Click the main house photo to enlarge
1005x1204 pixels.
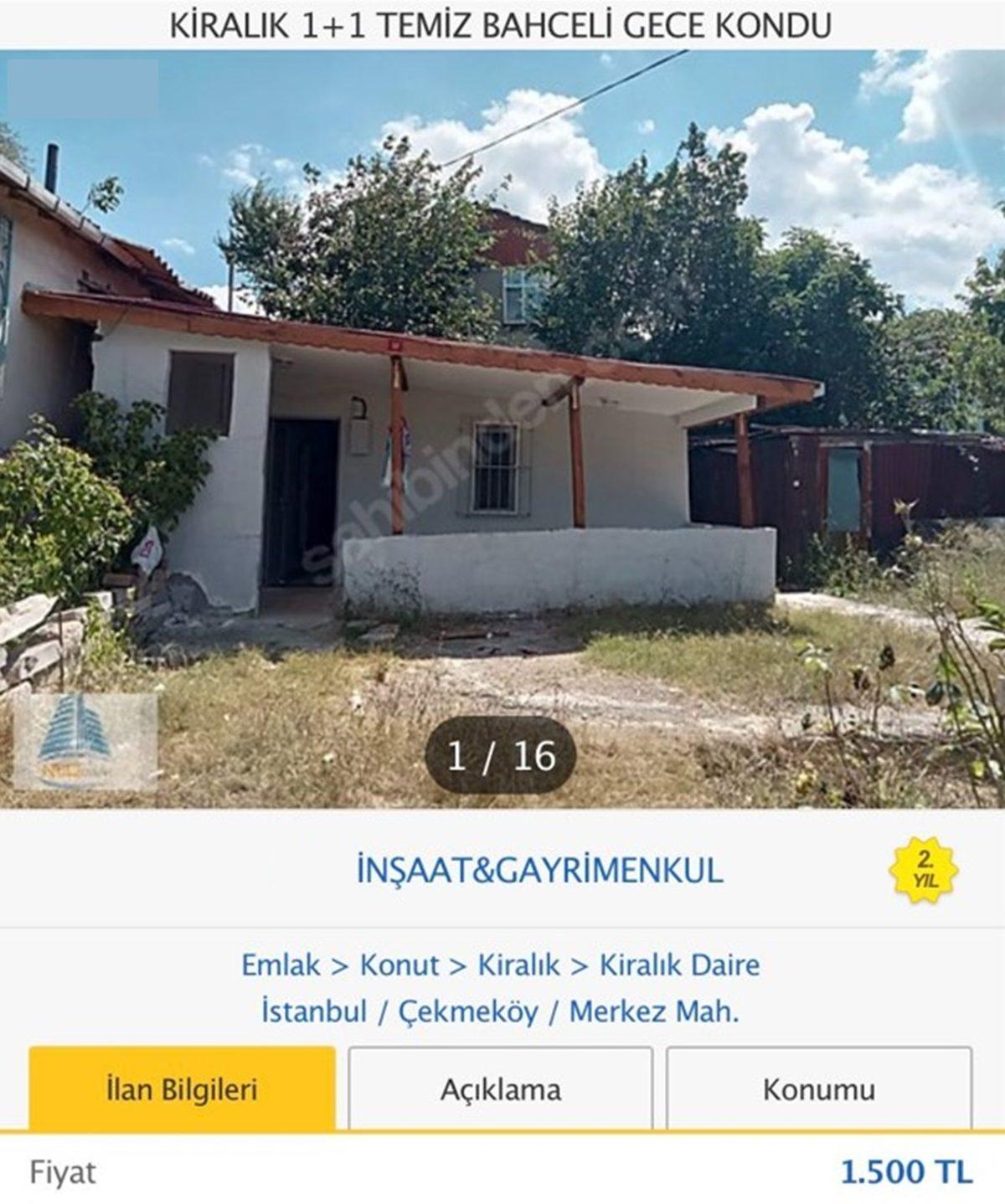[502, 419]
